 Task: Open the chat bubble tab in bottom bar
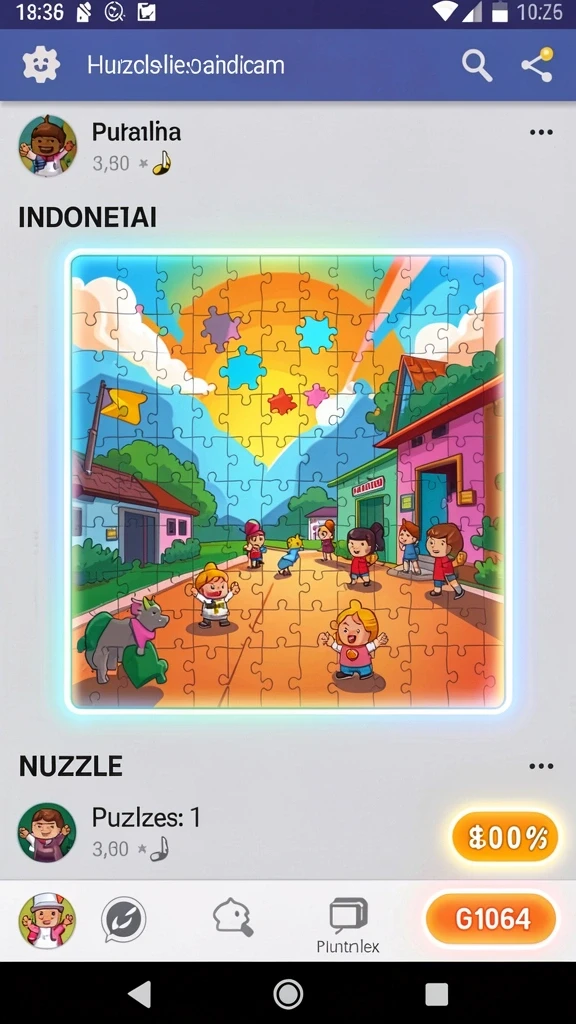pos(123,920)
